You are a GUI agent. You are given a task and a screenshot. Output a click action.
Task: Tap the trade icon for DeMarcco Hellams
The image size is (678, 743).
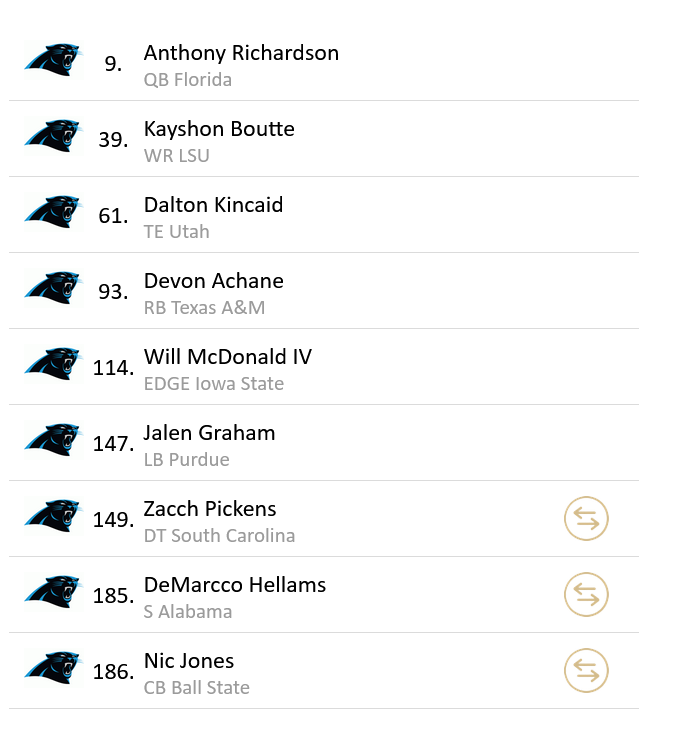pyautogui.click(x=586, y=595)
